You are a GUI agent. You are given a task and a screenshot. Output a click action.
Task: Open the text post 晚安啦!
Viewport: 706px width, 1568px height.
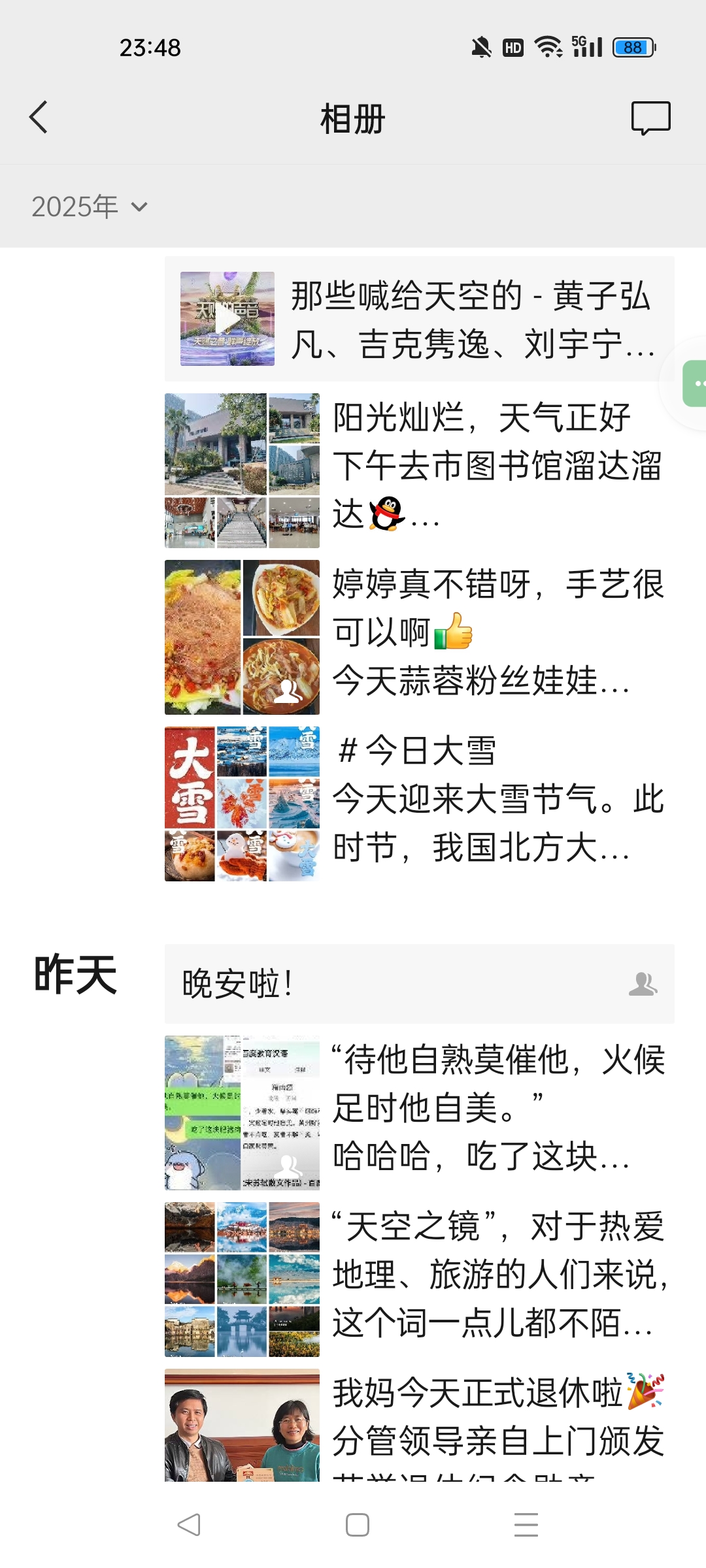point(418,983)
